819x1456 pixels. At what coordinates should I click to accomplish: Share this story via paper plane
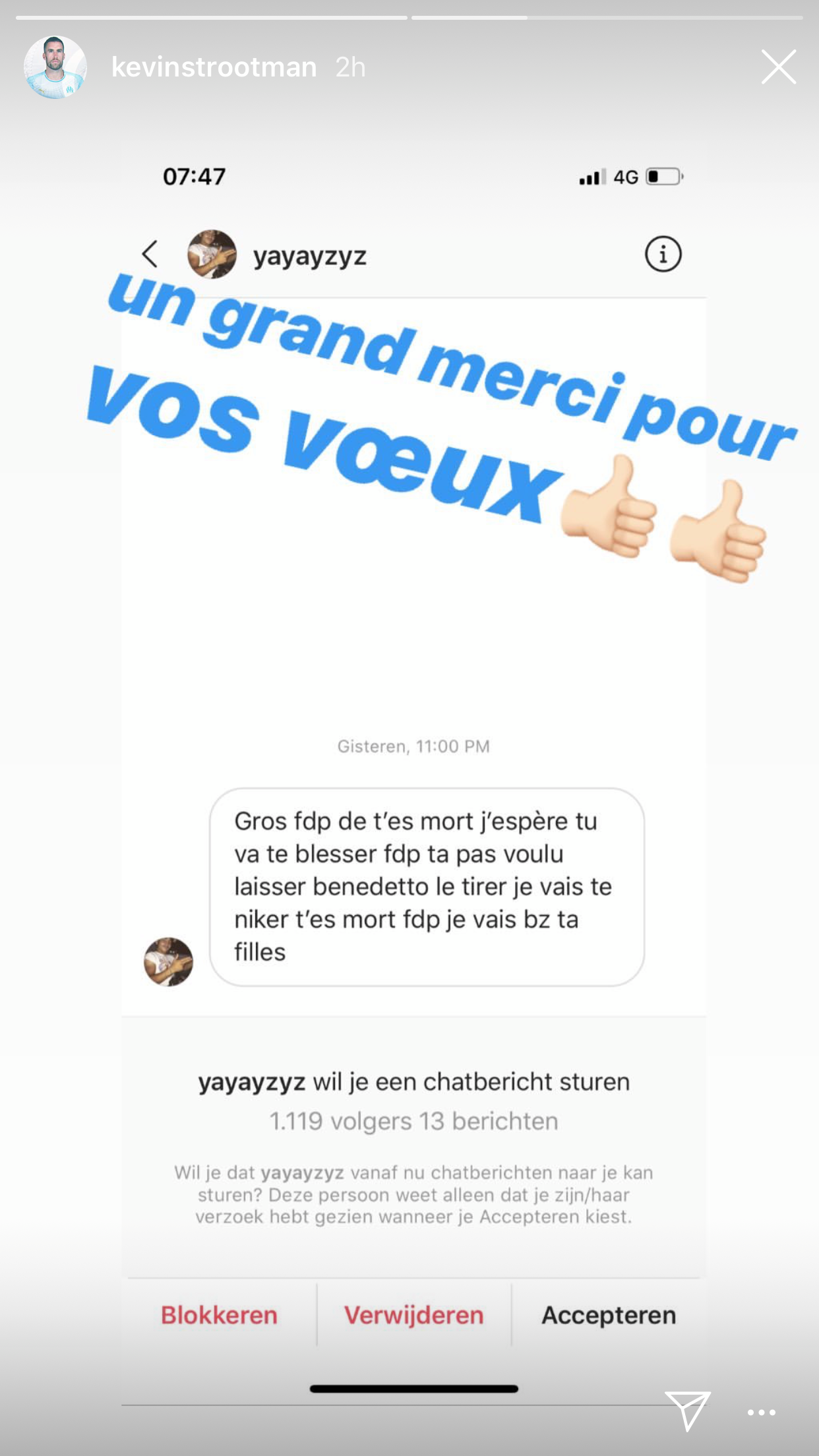click(x=687, y=1409)
